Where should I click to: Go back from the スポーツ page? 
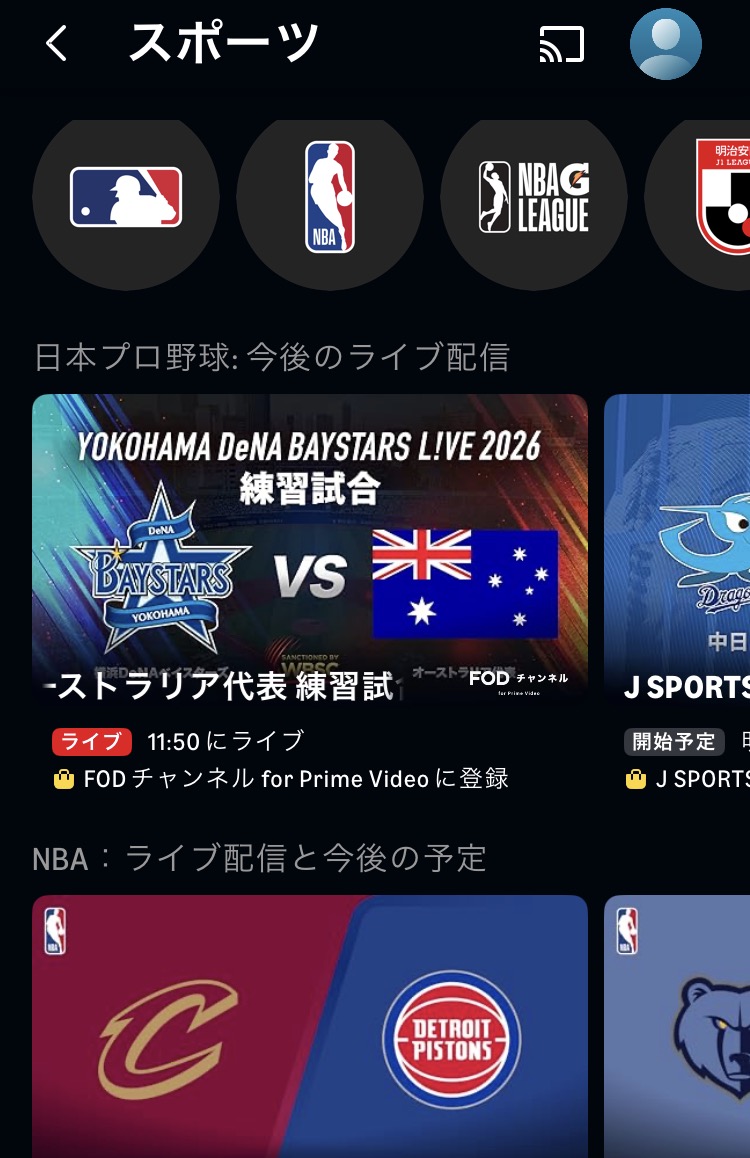57,44
